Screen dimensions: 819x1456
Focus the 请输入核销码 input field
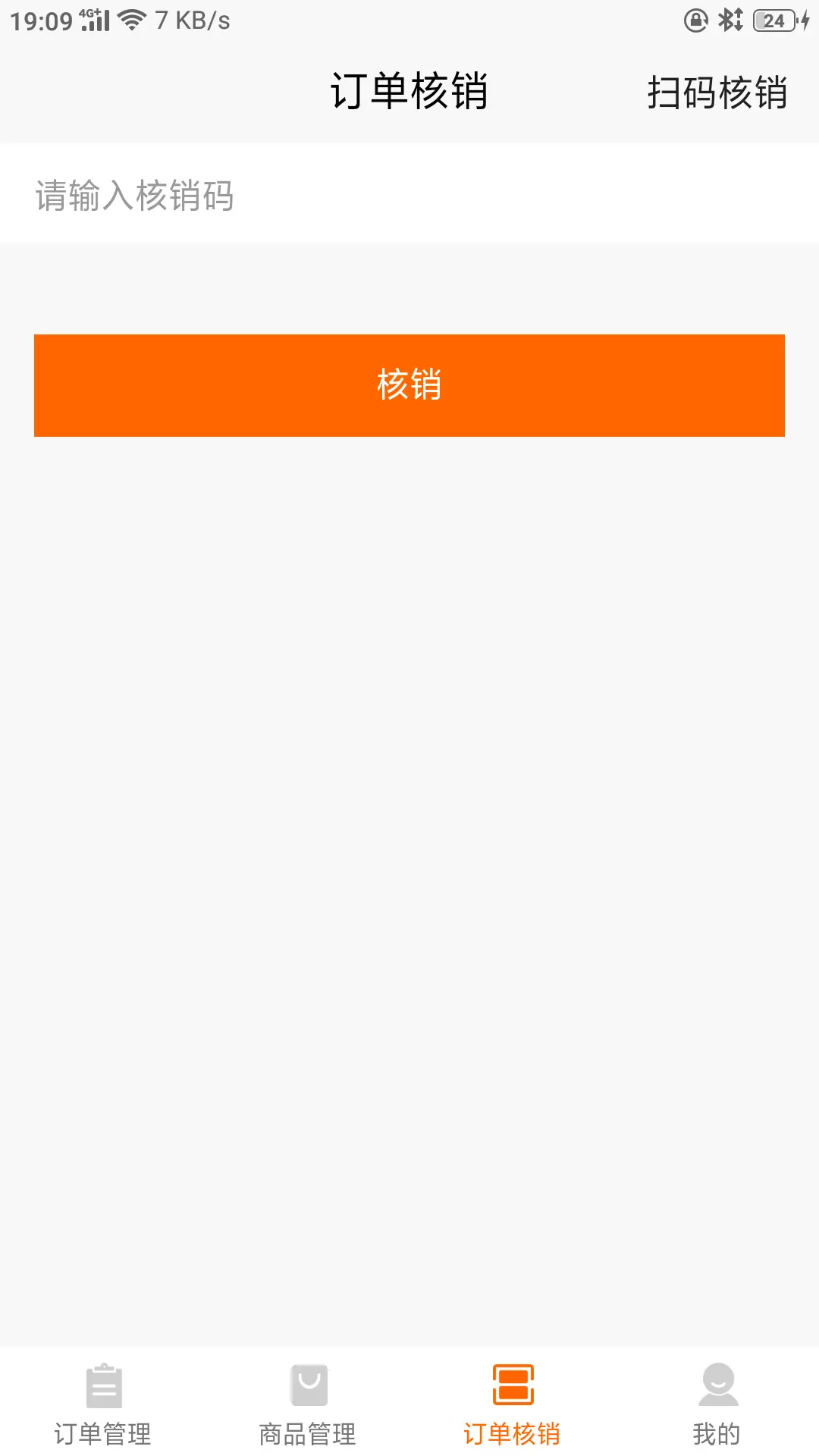[409, 194]
